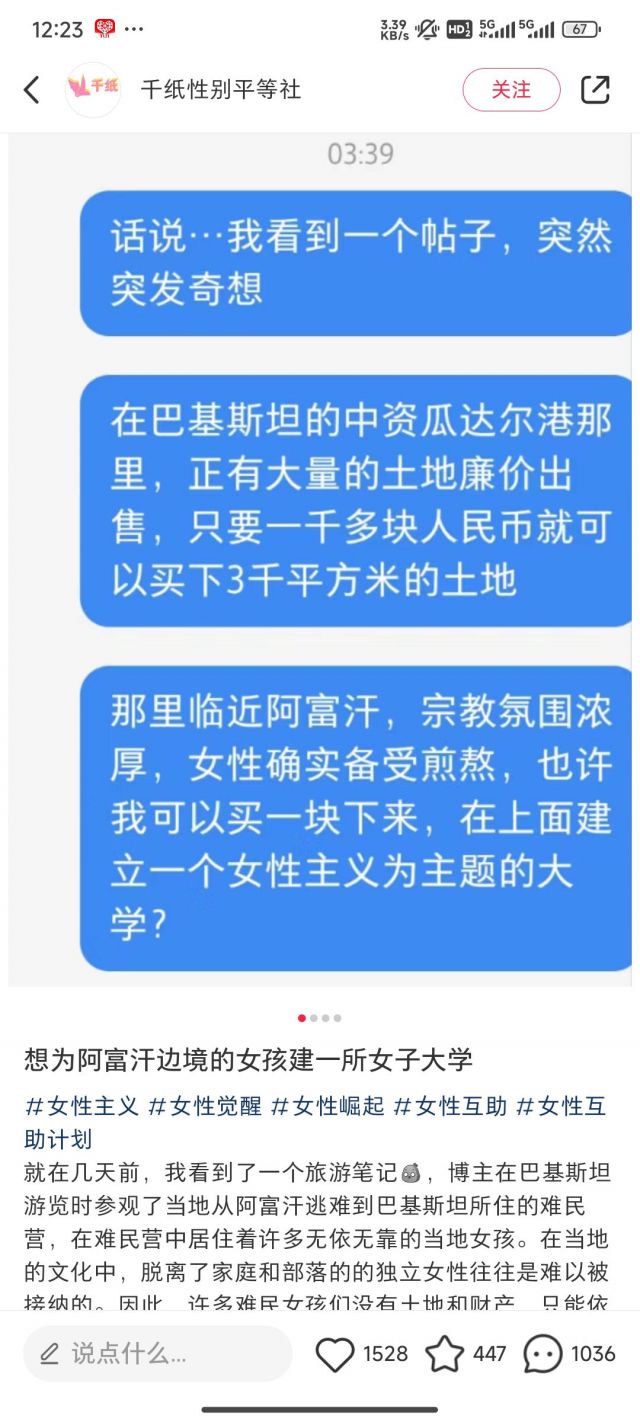This screenshot has height=1422, width=640.
Task: Open the #女性互助 hashtag
Action: click(451, 1106)
